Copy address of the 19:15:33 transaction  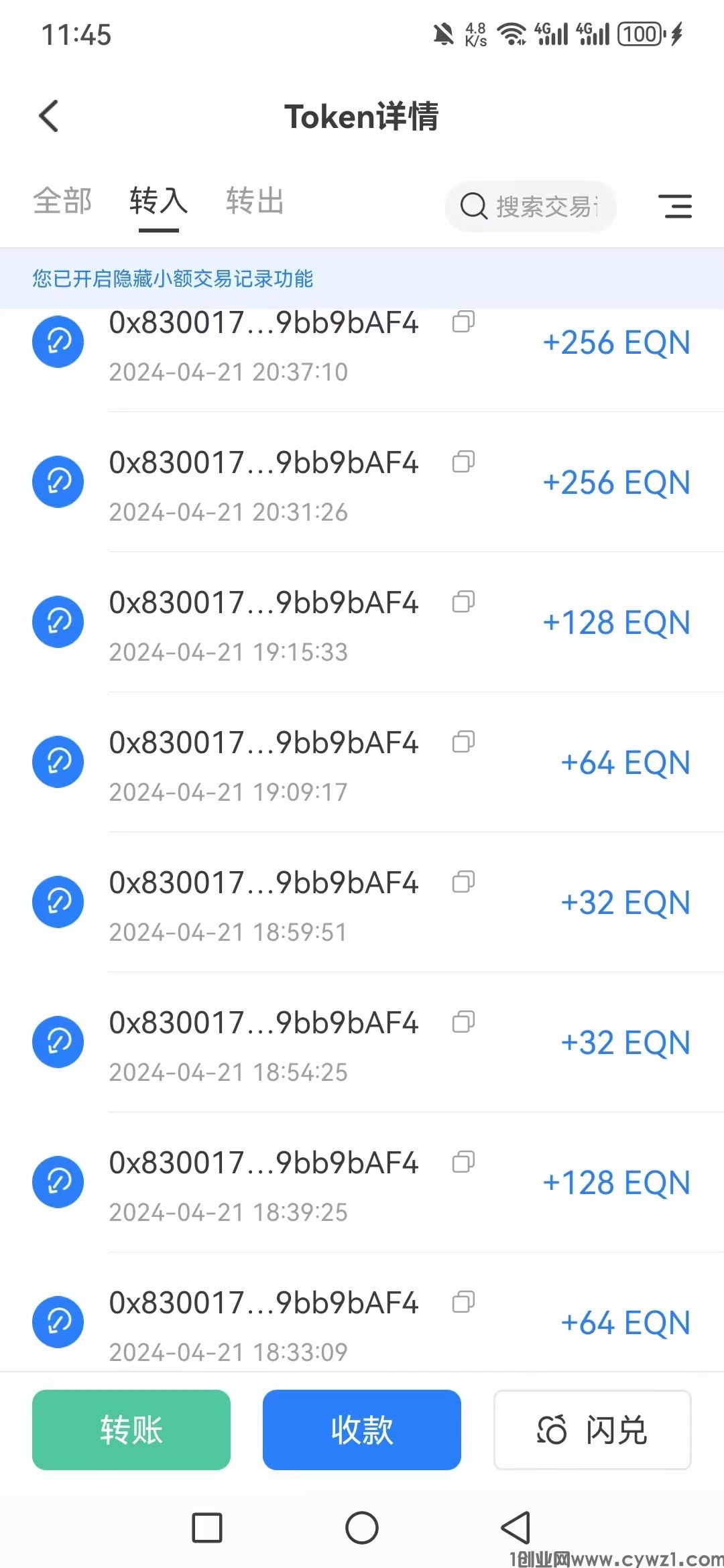[463, 602]
